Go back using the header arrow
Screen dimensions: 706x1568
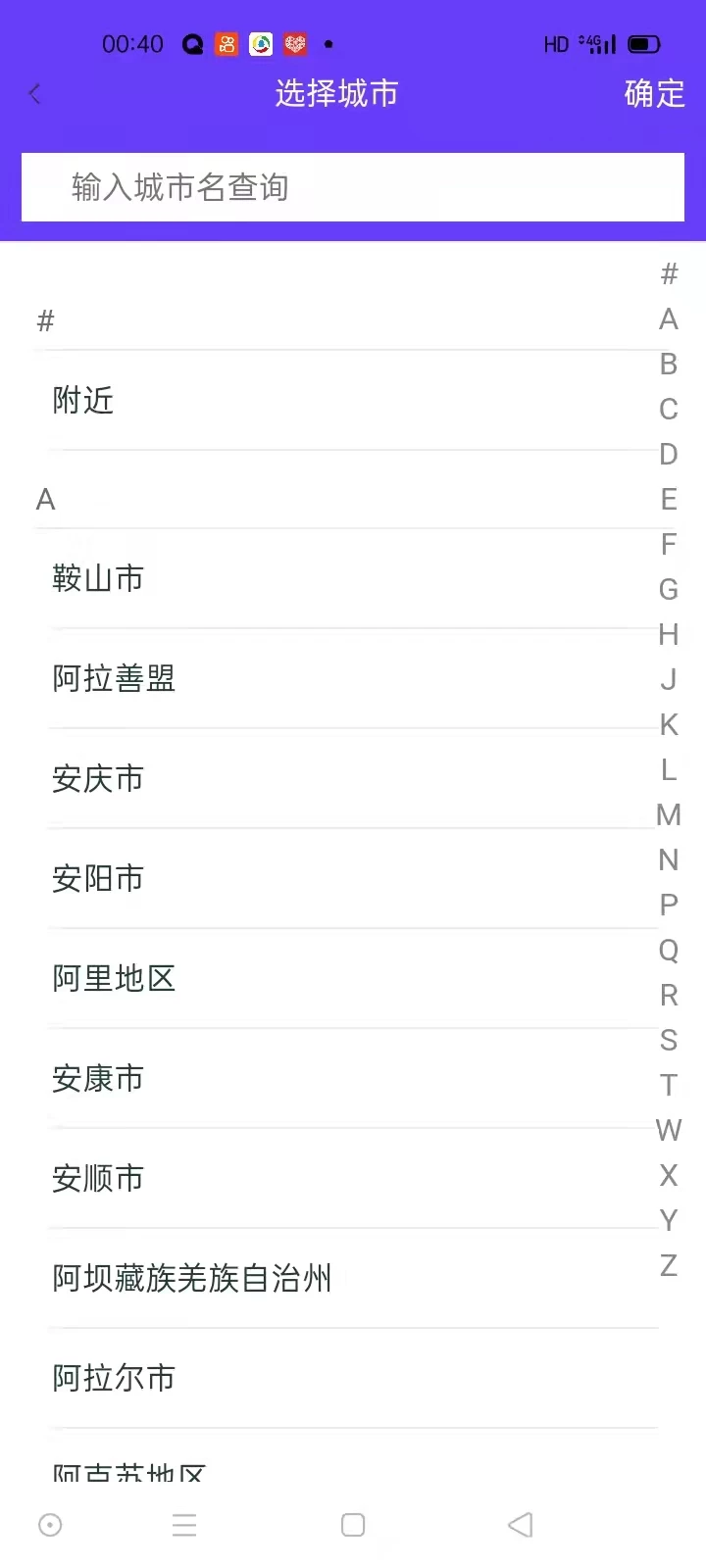click(x=35, y=94)
